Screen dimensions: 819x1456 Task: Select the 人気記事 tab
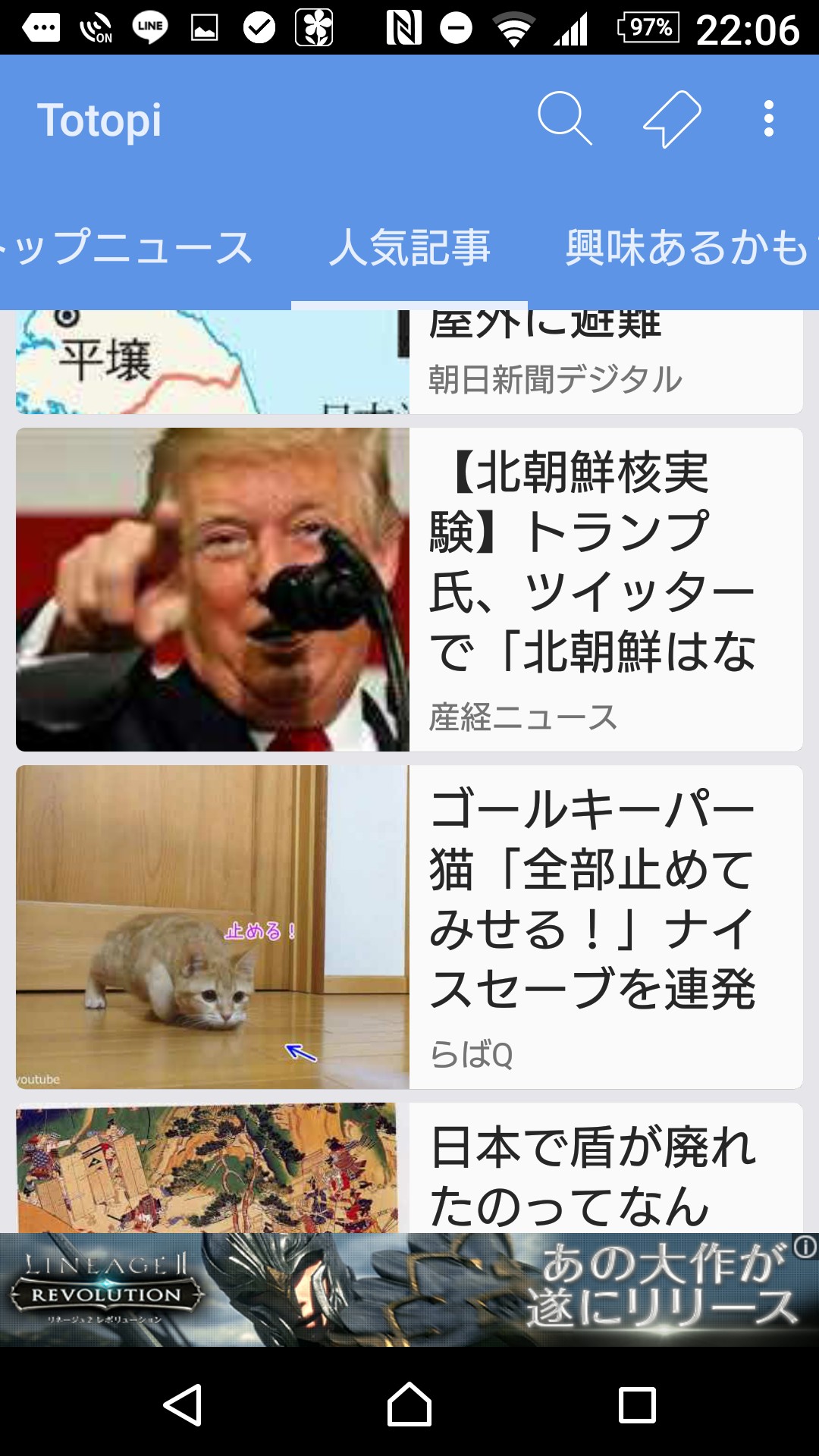409,248
